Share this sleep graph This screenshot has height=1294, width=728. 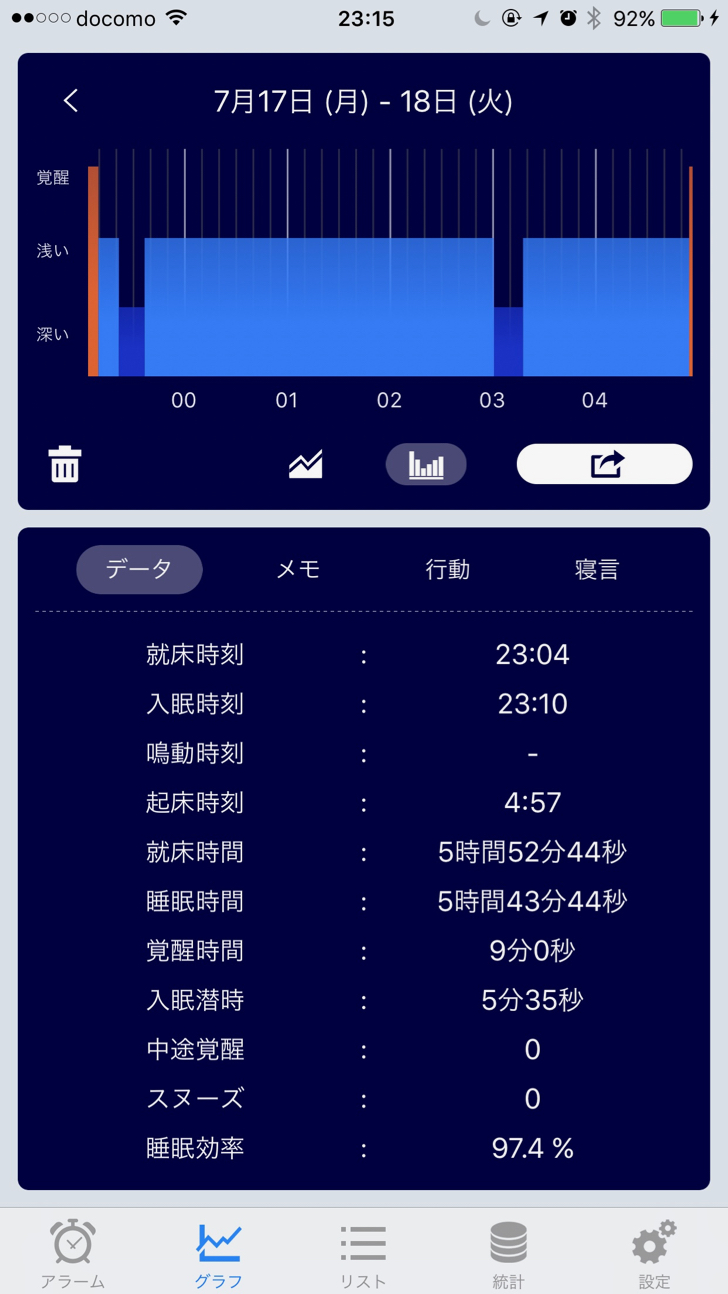[x=604, y=464]
